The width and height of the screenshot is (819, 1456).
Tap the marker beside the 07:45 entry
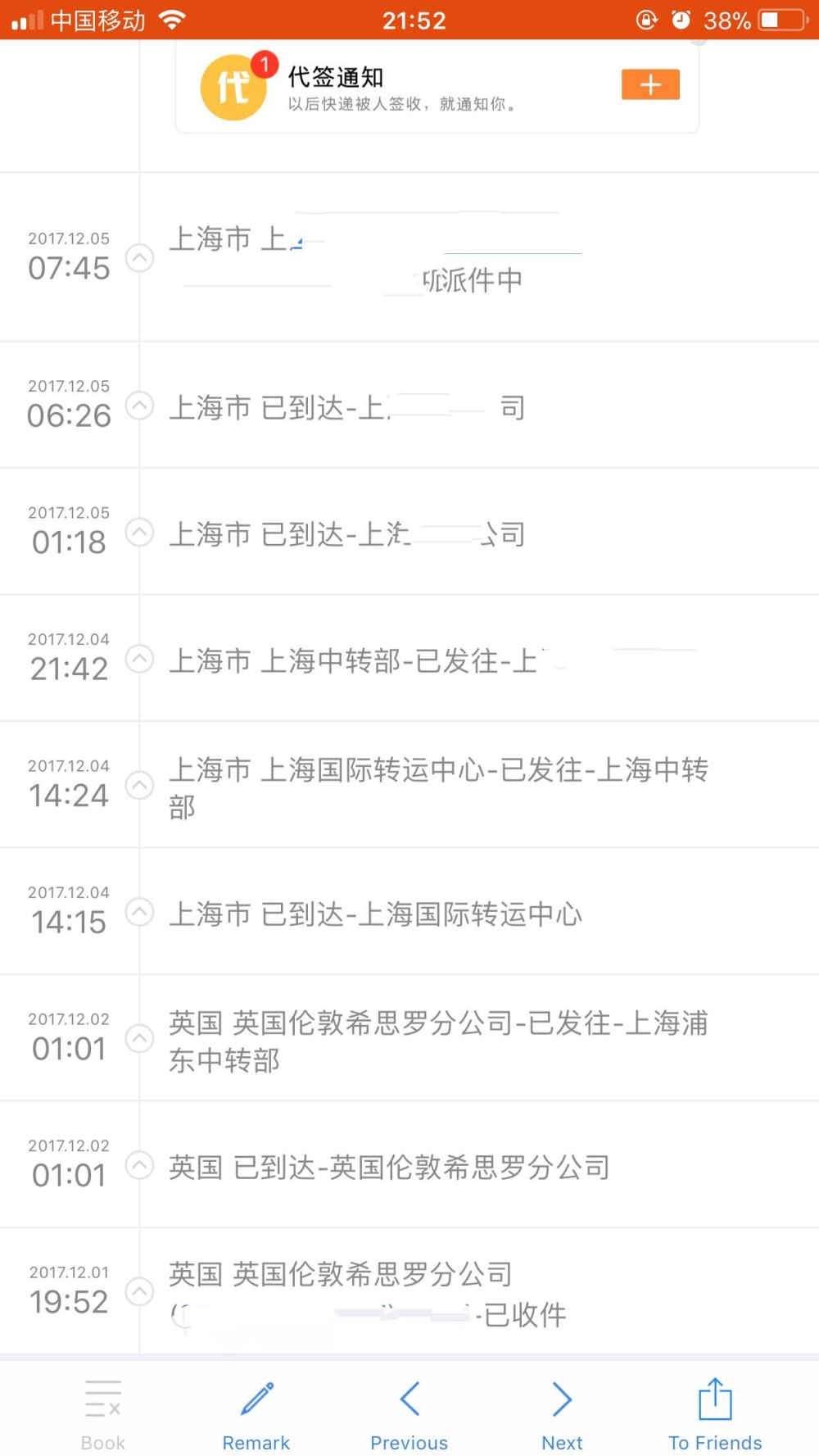pyautogui.click(x=139, y=258)
